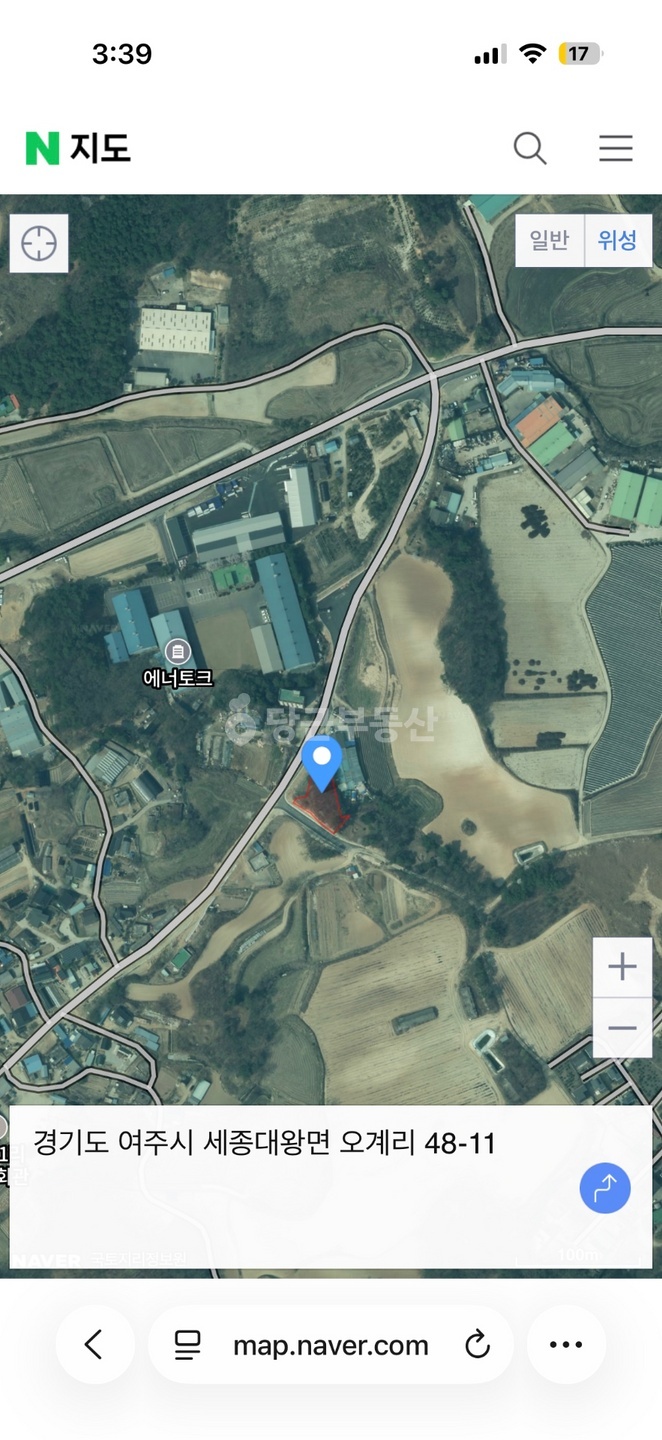Zoom out of the map
The height and width of the screenshot is (1440, 662).
622,1028
